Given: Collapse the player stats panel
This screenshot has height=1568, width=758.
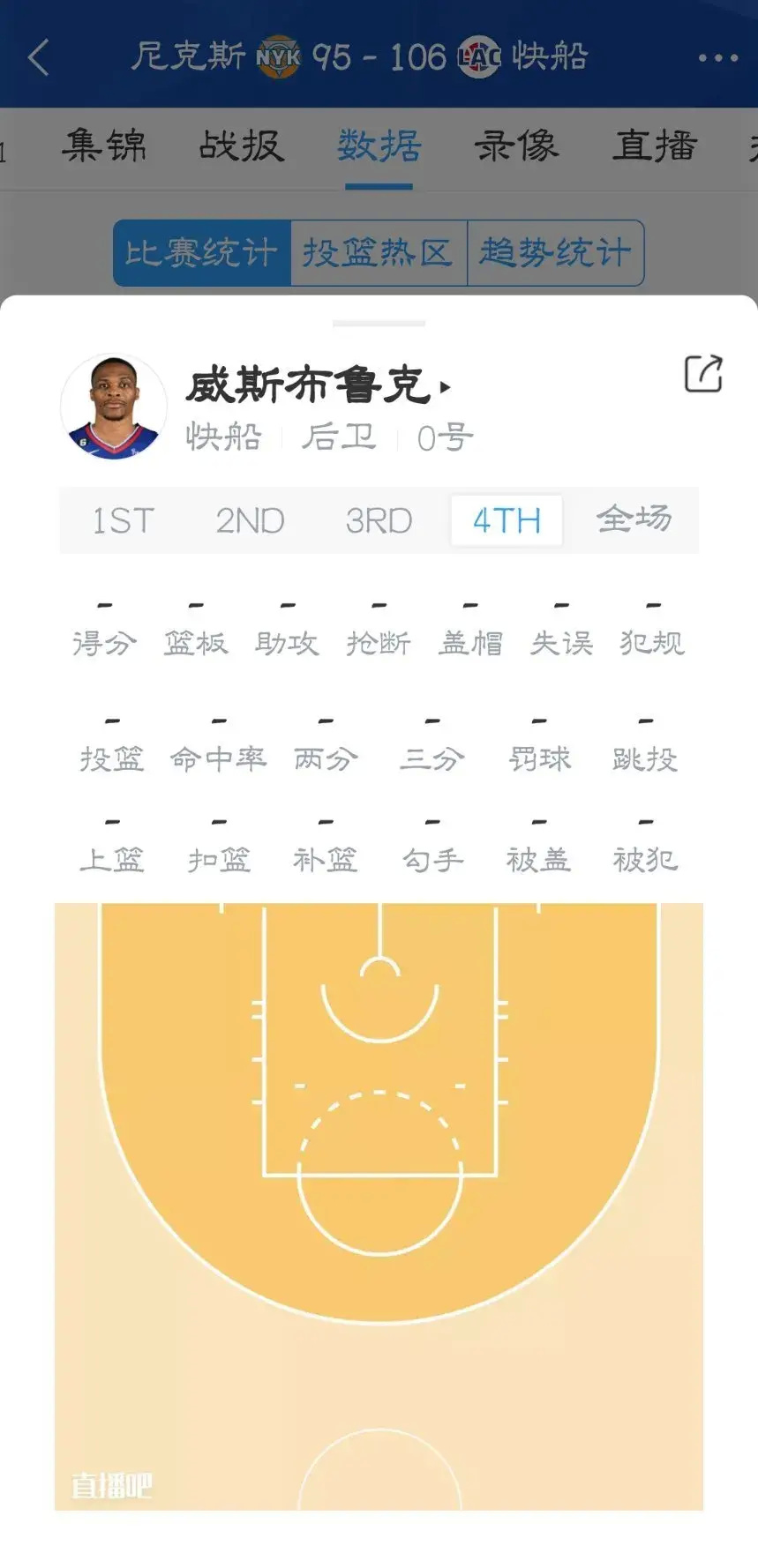Looking at the screenshot, I should click(379, 322).
